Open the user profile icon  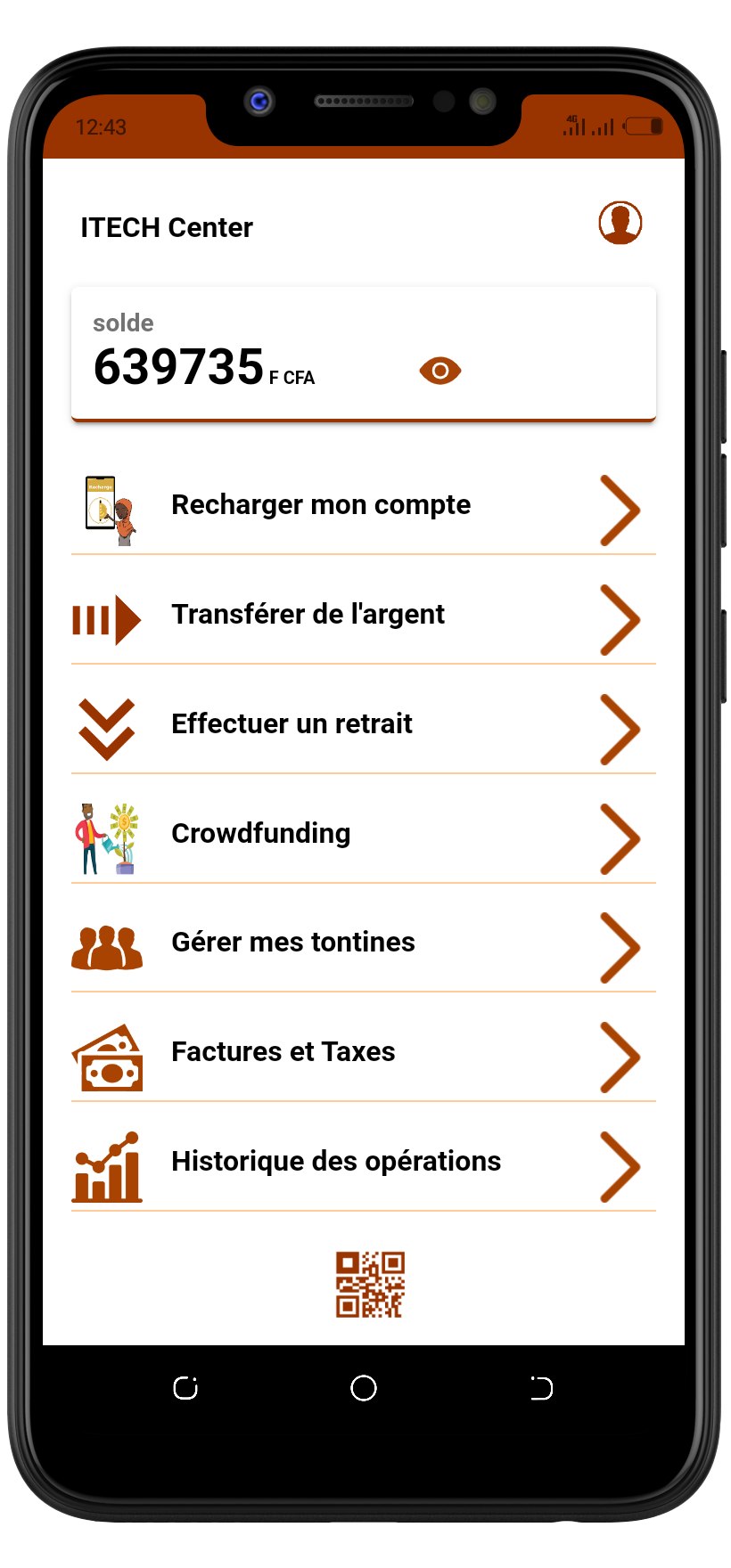pos(620,223)
